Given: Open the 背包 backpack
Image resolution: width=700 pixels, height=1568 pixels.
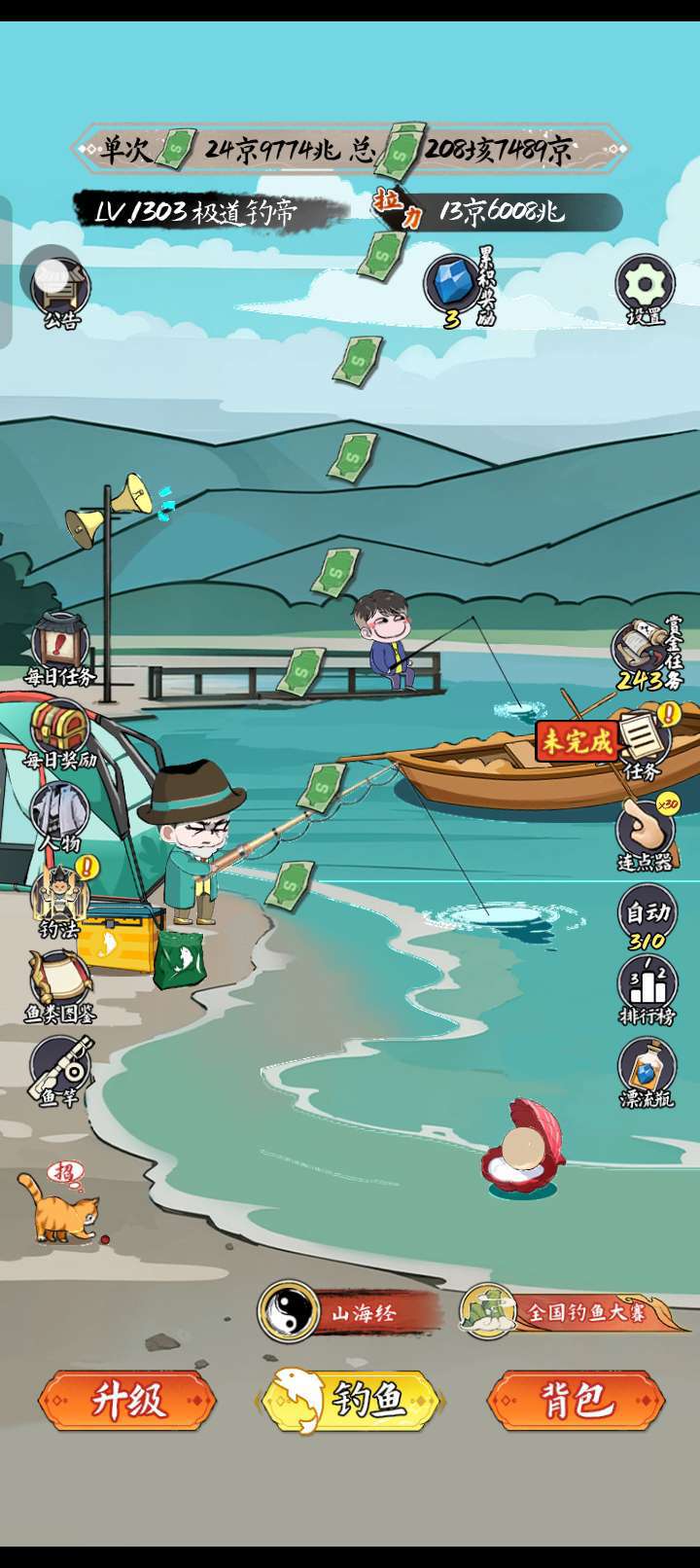Looking at the screenshot, I should (576, 1401).
